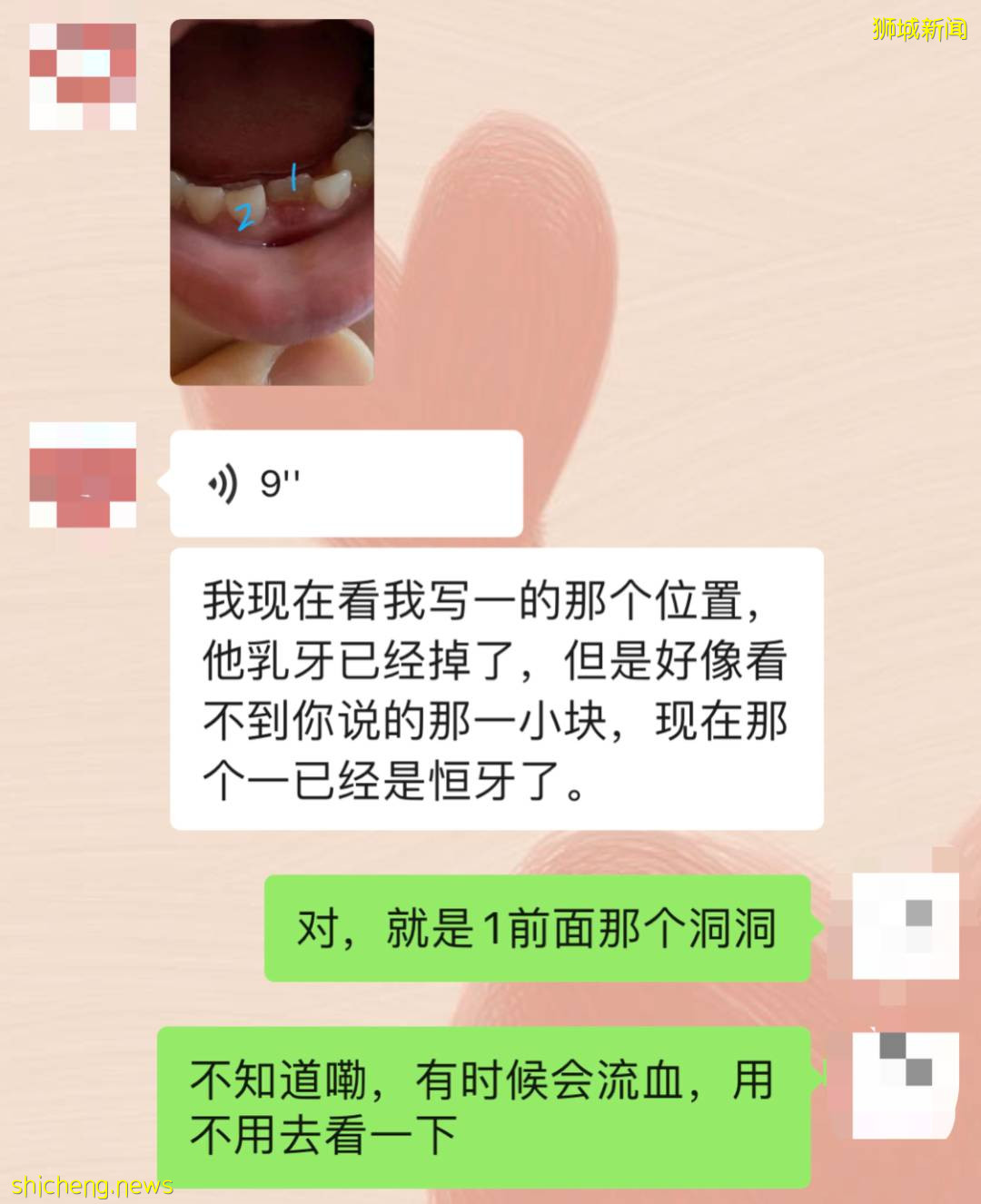Click the delivery marker beside the last green bubble
This screenshot has height=1204, width=981.
click(x=820, y=1071)
